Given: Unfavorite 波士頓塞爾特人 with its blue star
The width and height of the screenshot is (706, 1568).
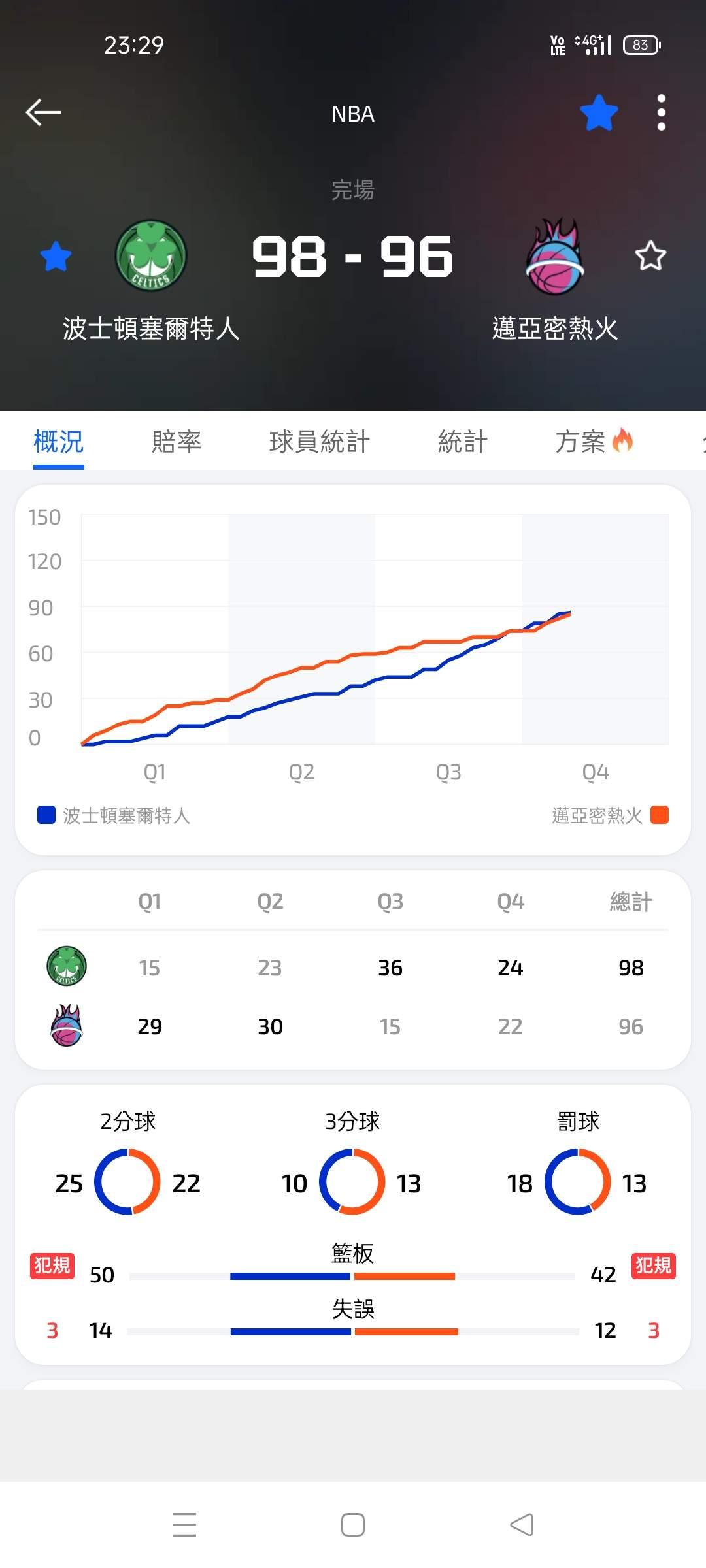Looking at the screenshot, I should pyautogui.click(x=56, y=256).
